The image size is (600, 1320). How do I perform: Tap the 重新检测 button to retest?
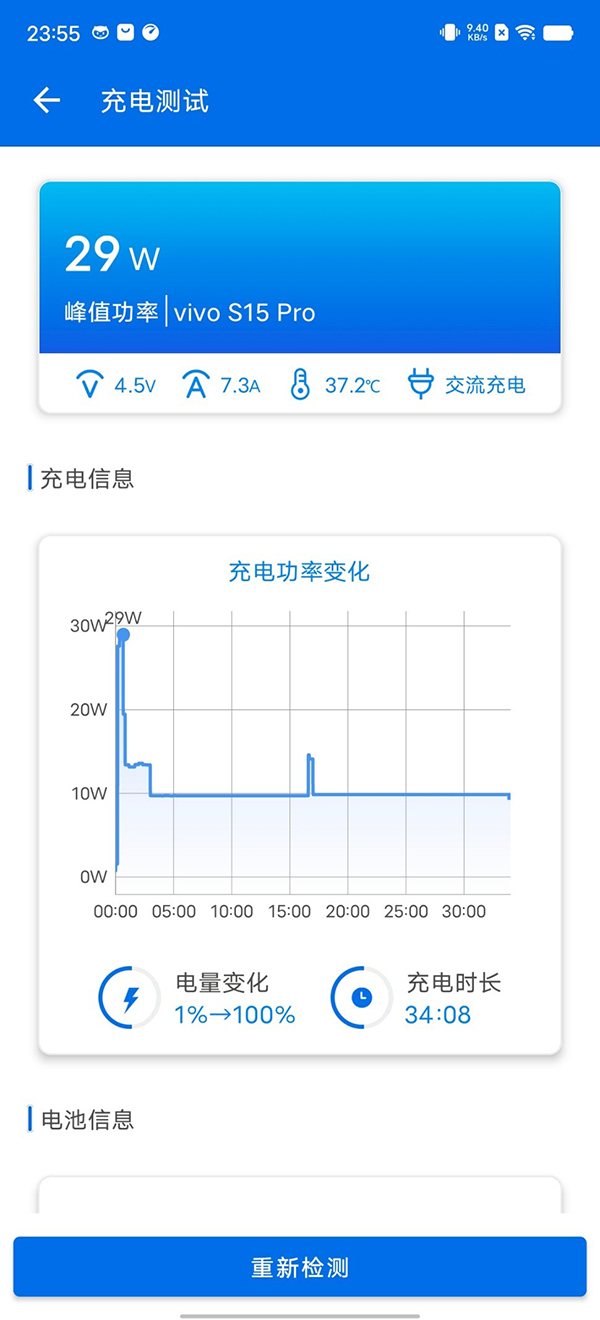pos(300,1267)
